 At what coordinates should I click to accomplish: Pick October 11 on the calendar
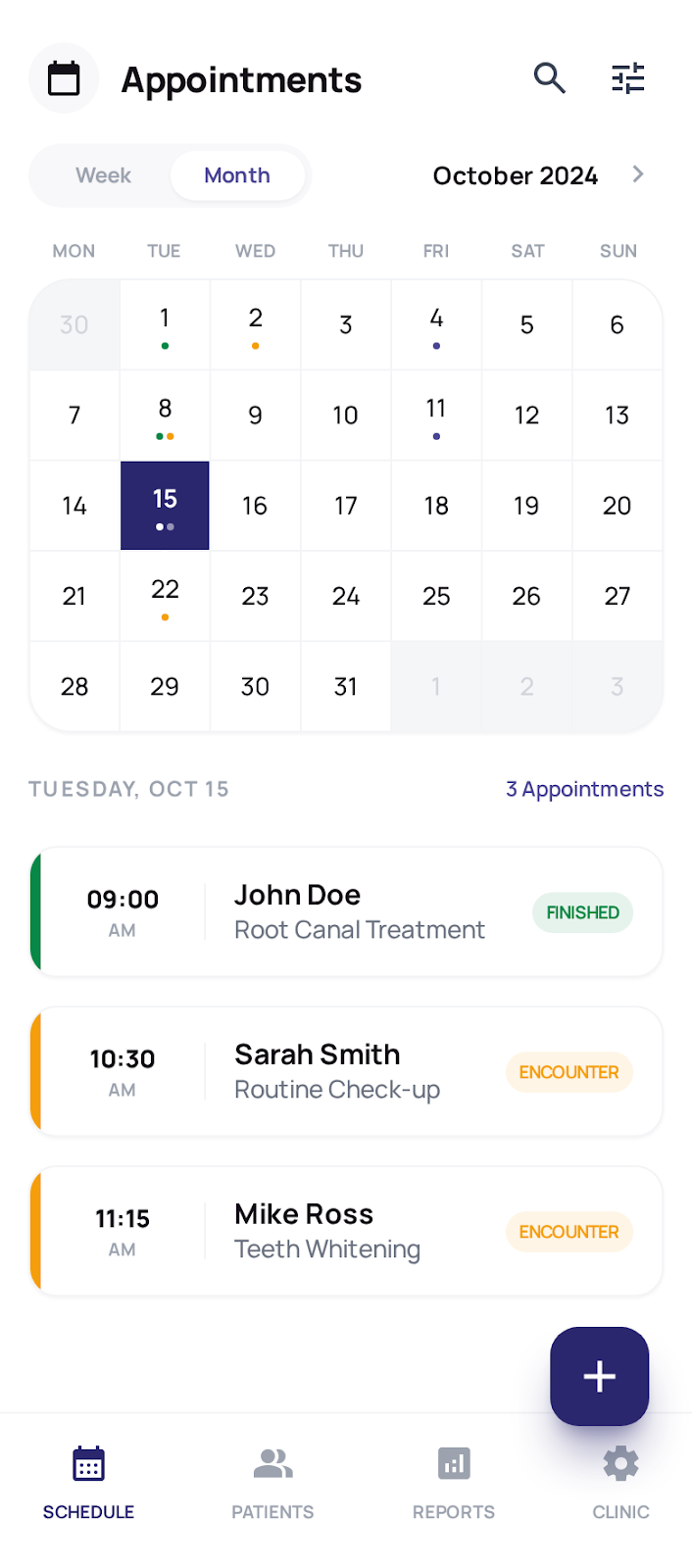coord(436,416)
